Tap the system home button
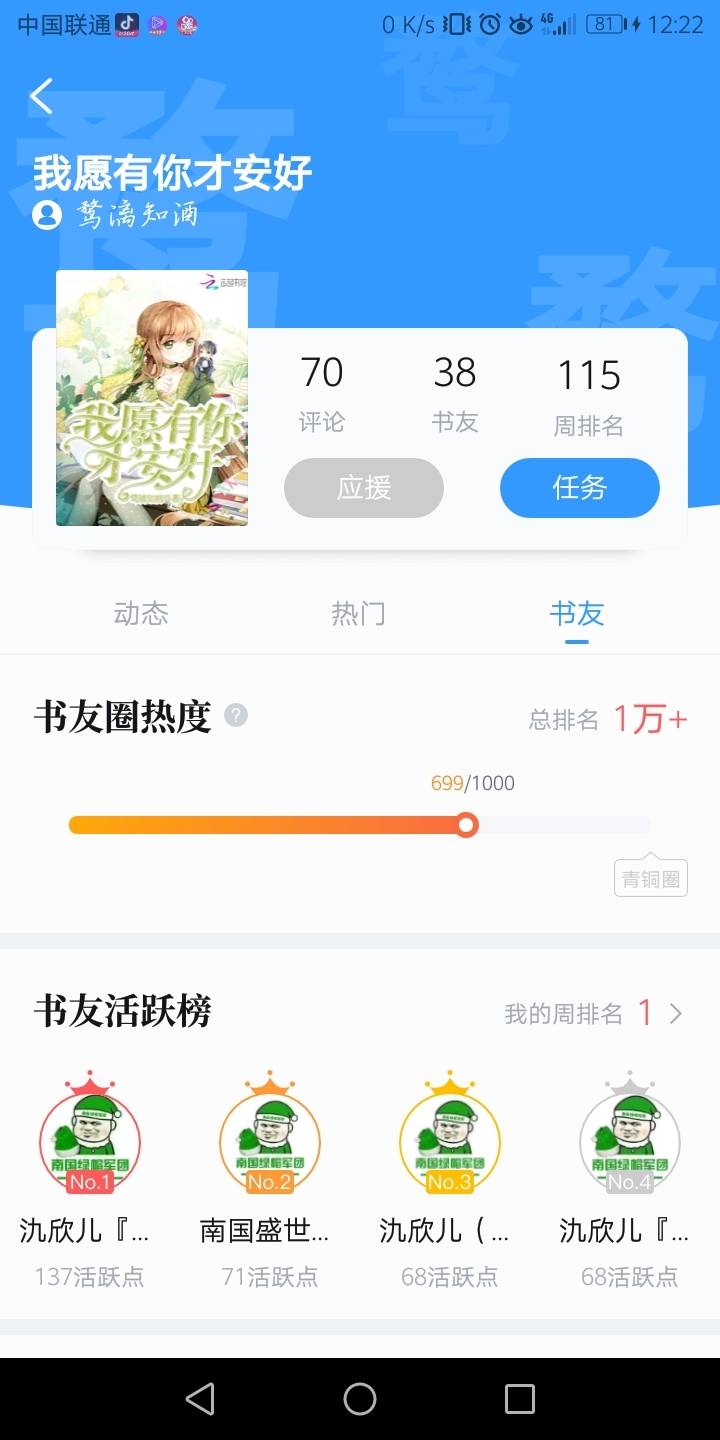This screenshot has height=1440, width=720. [360, 1399]
